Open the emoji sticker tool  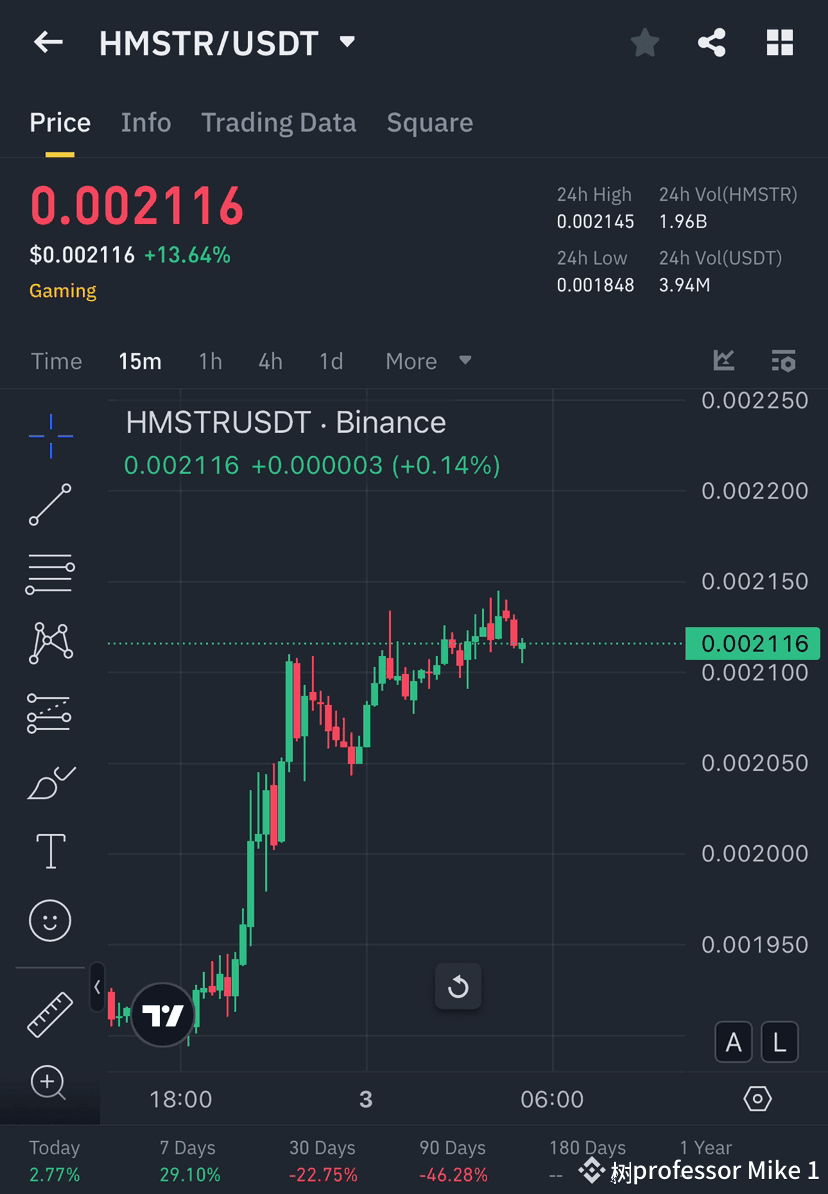(50, 920)
